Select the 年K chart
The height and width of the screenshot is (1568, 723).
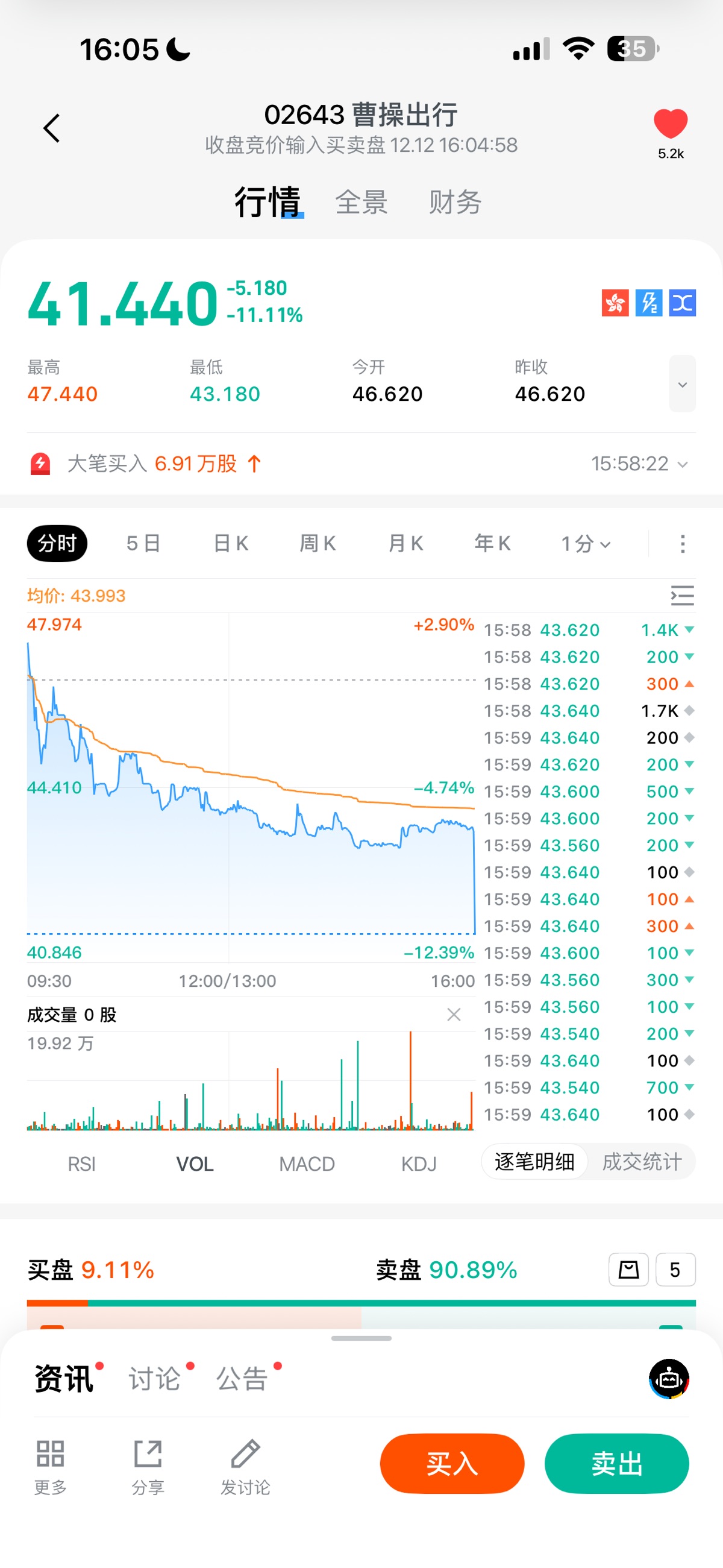pyautogui.click(x=492, y=543)
